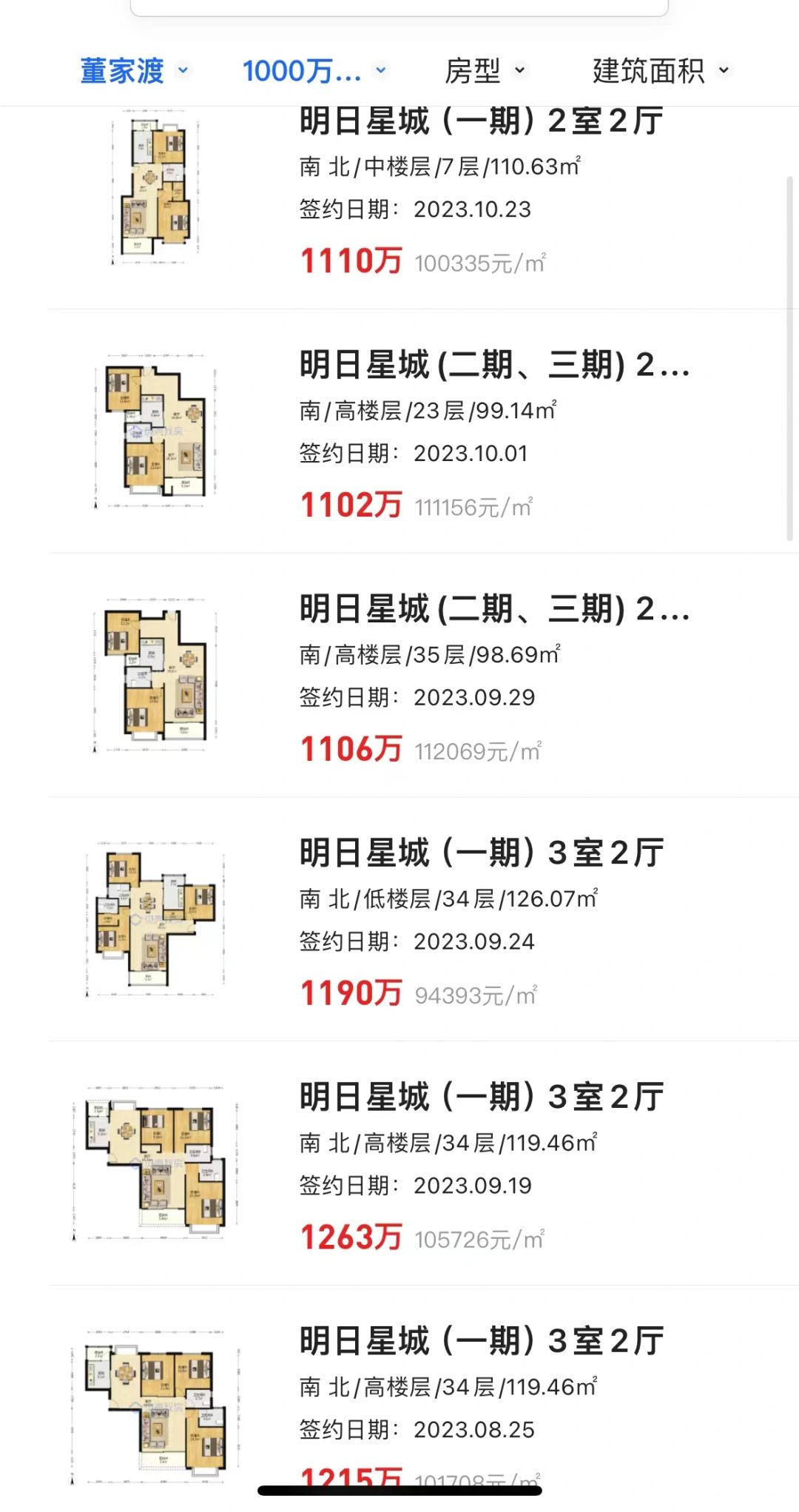Expand the 1000万 price filter
Viewport: 799px width, 1512px height.
tap(315, 71)
